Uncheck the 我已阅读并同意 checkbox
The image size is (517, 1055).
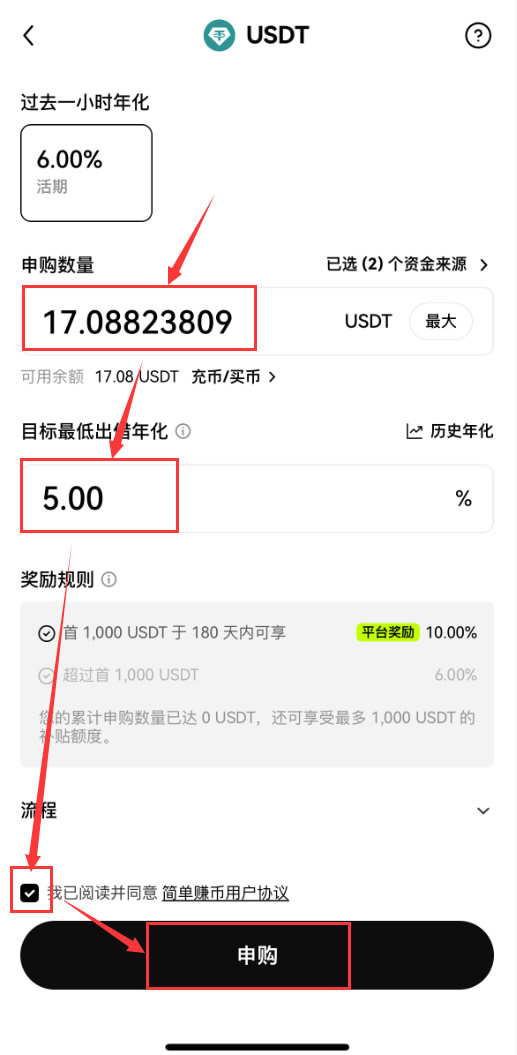coord(30,893)
